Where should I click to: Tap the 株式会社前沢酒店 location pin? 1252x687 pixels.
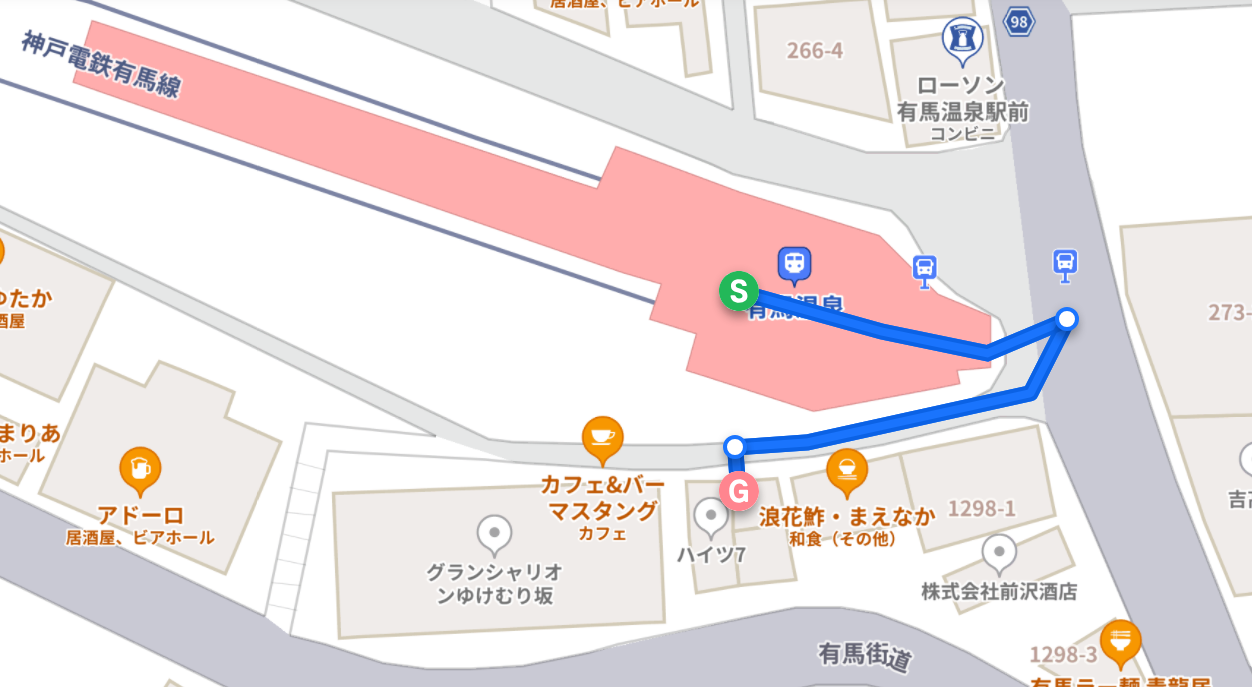(999, 551)
